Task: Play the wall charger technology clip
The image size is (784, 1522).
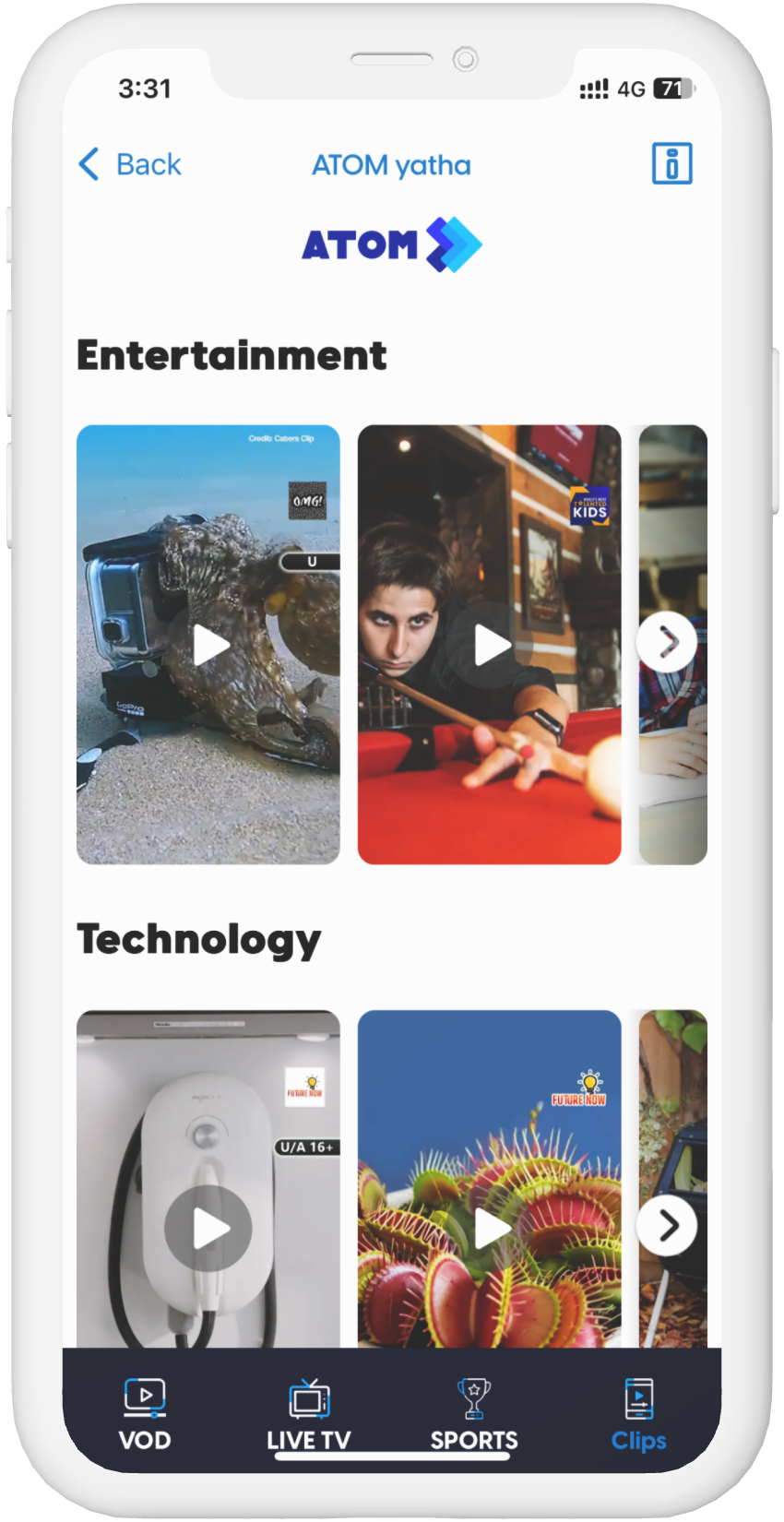Action: [209, 1228]
